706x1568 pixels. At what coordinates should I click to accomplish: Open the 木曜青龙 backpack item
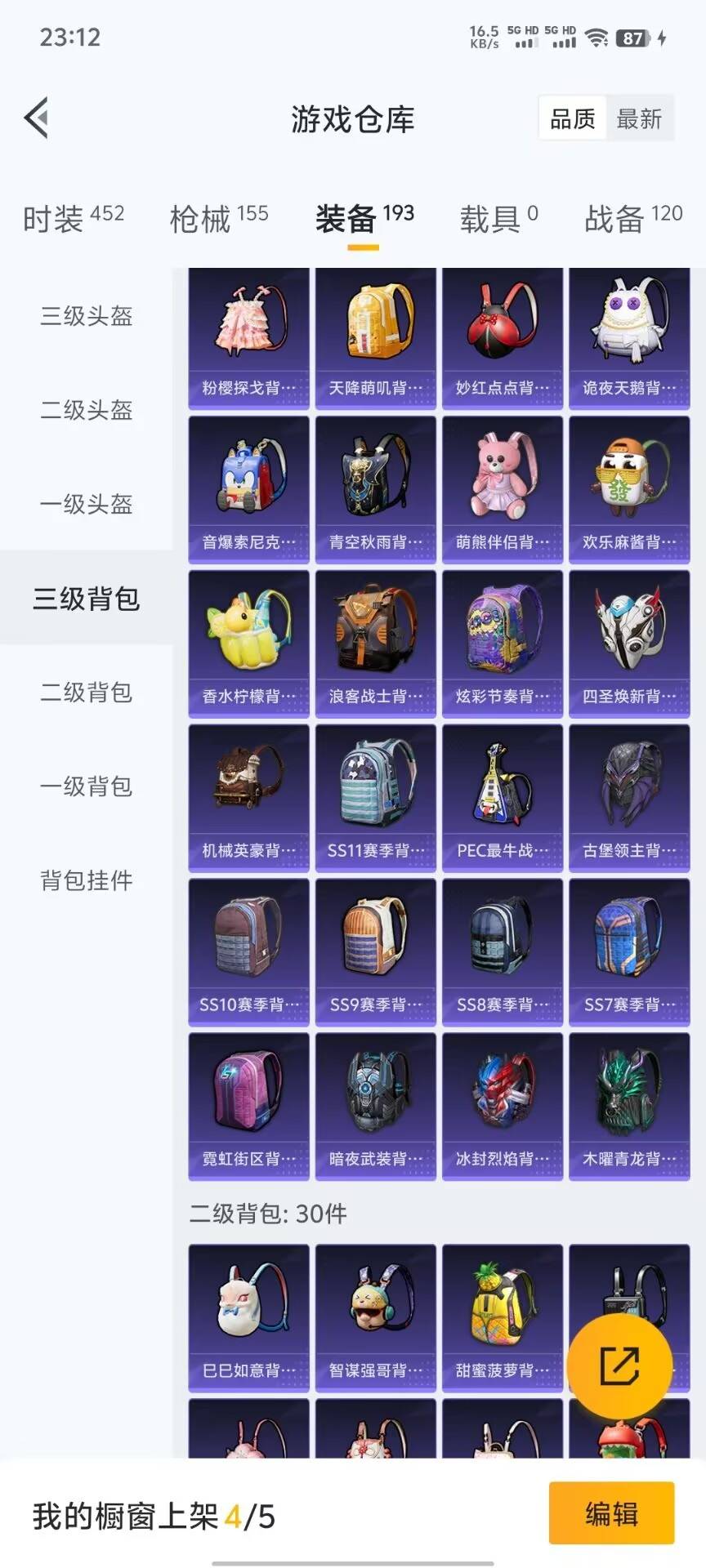629,1107
